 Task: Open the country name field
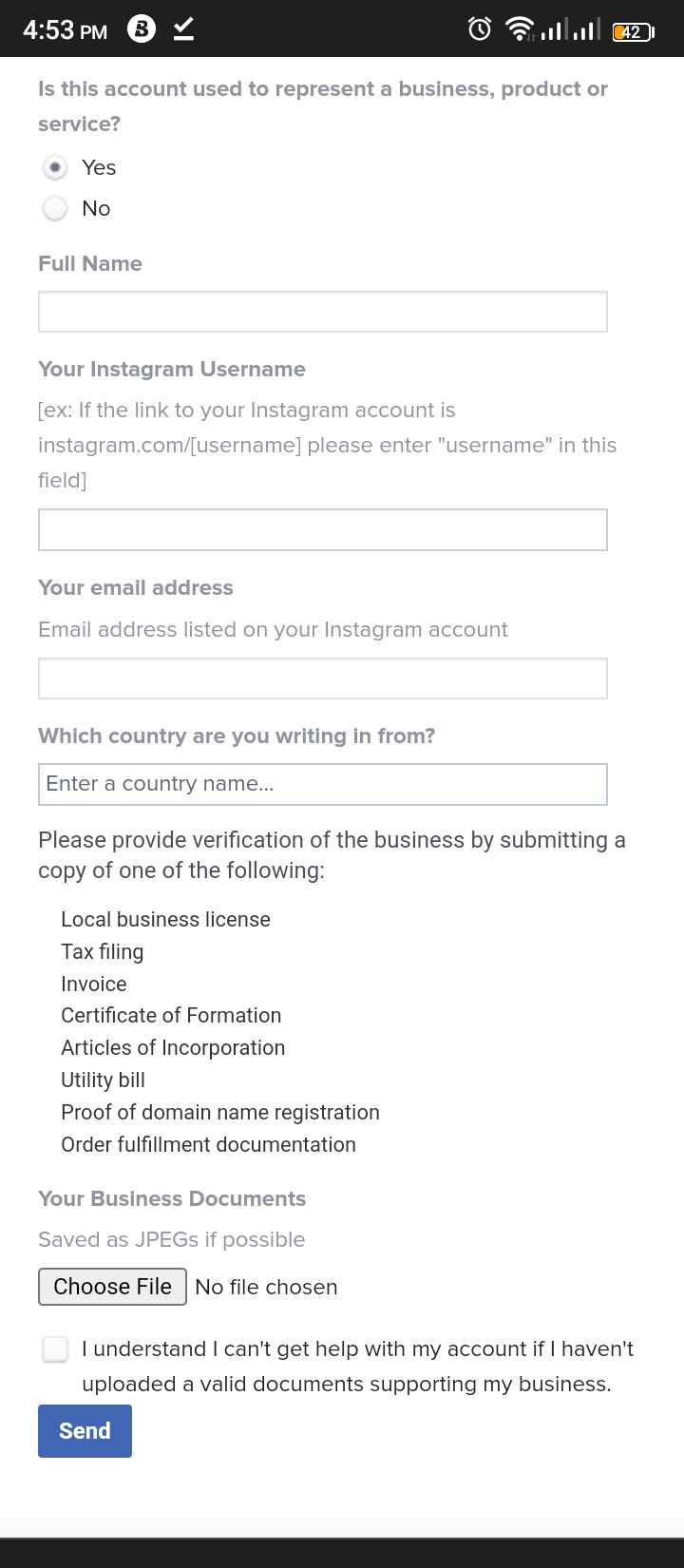point(323,785)
